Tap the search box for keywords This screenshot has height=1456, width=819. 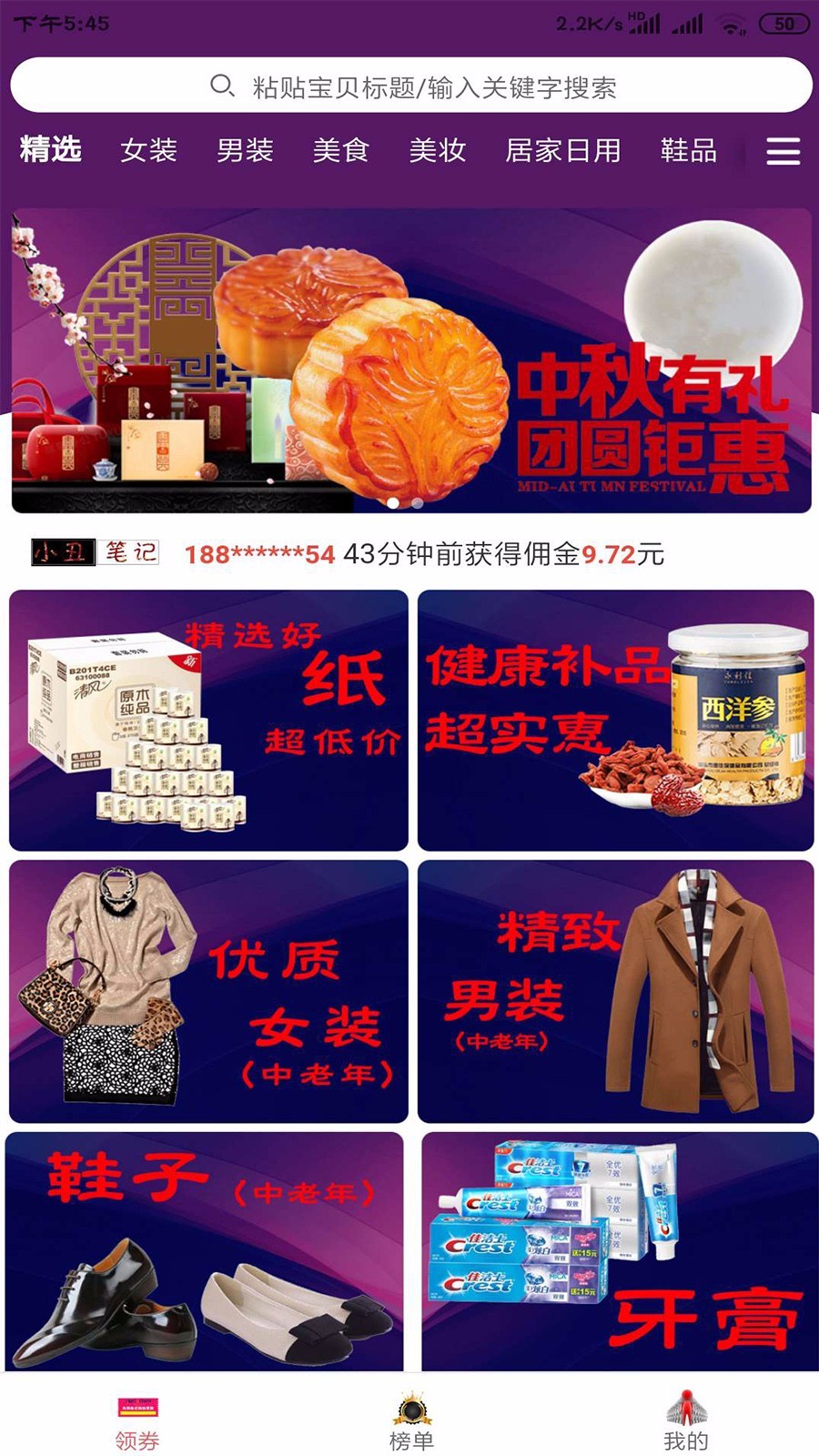[x=411, y=86]
